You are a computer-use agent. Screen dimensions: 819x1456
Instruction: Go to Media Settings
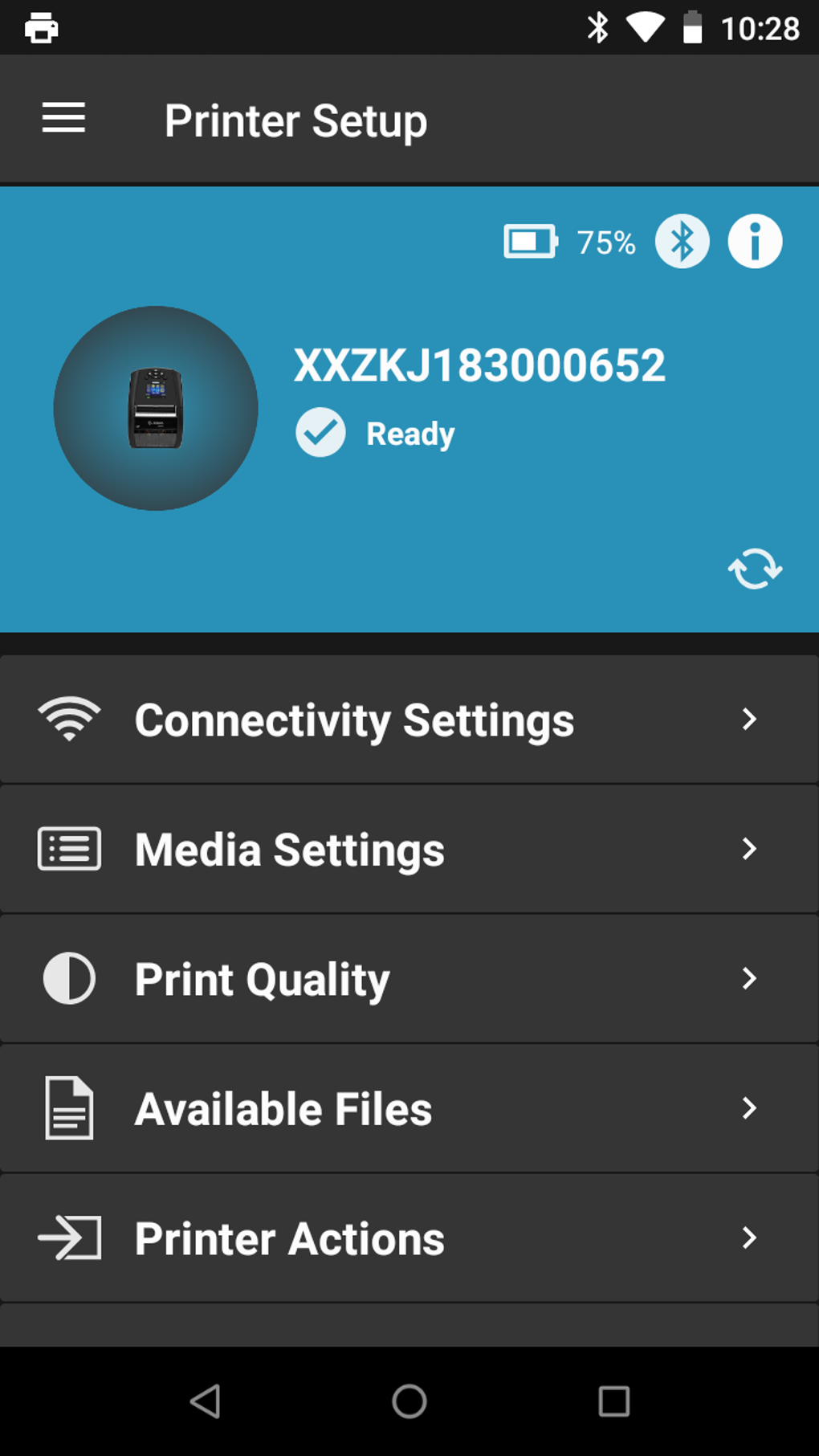(409, 849)
